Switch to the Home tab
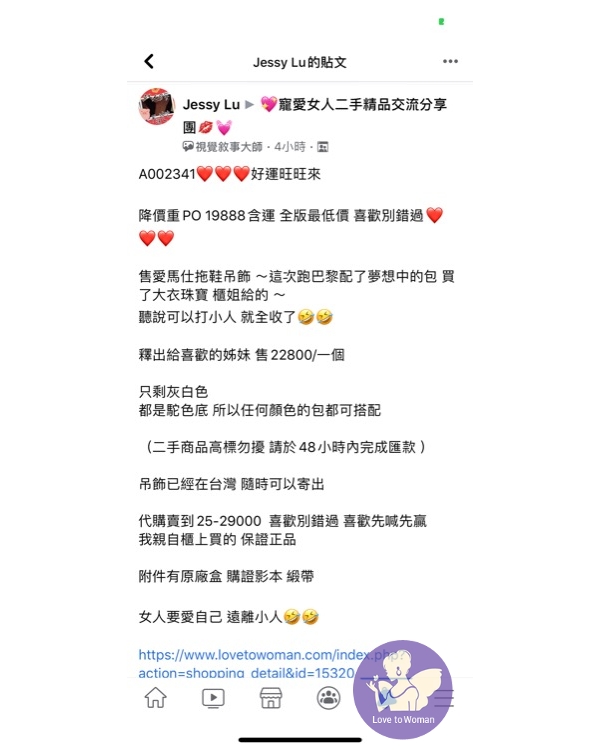The image size is (600, 750). (156, 698)
